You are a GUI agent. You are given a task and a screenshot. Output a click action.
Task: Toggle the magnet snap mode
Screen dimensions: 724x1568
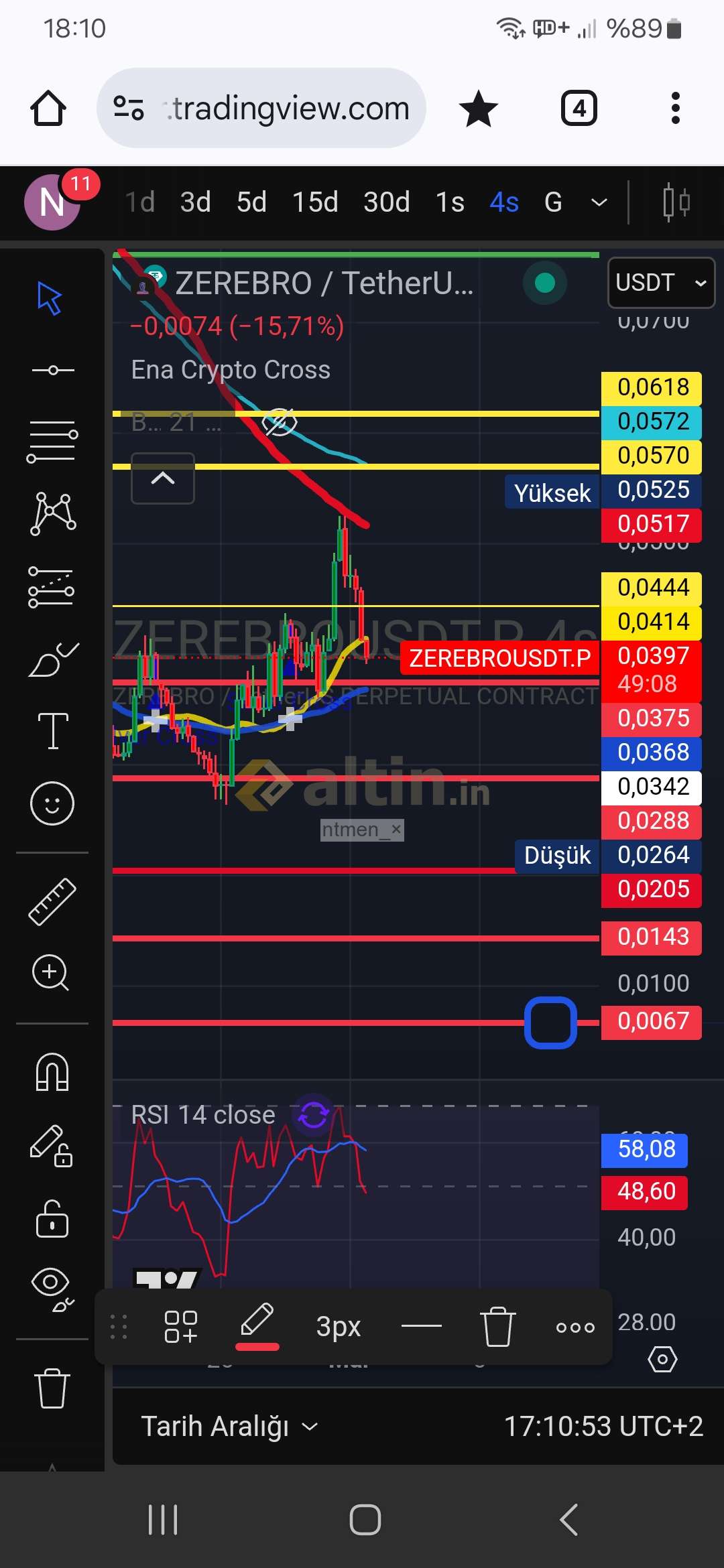tap(52, 1071)
